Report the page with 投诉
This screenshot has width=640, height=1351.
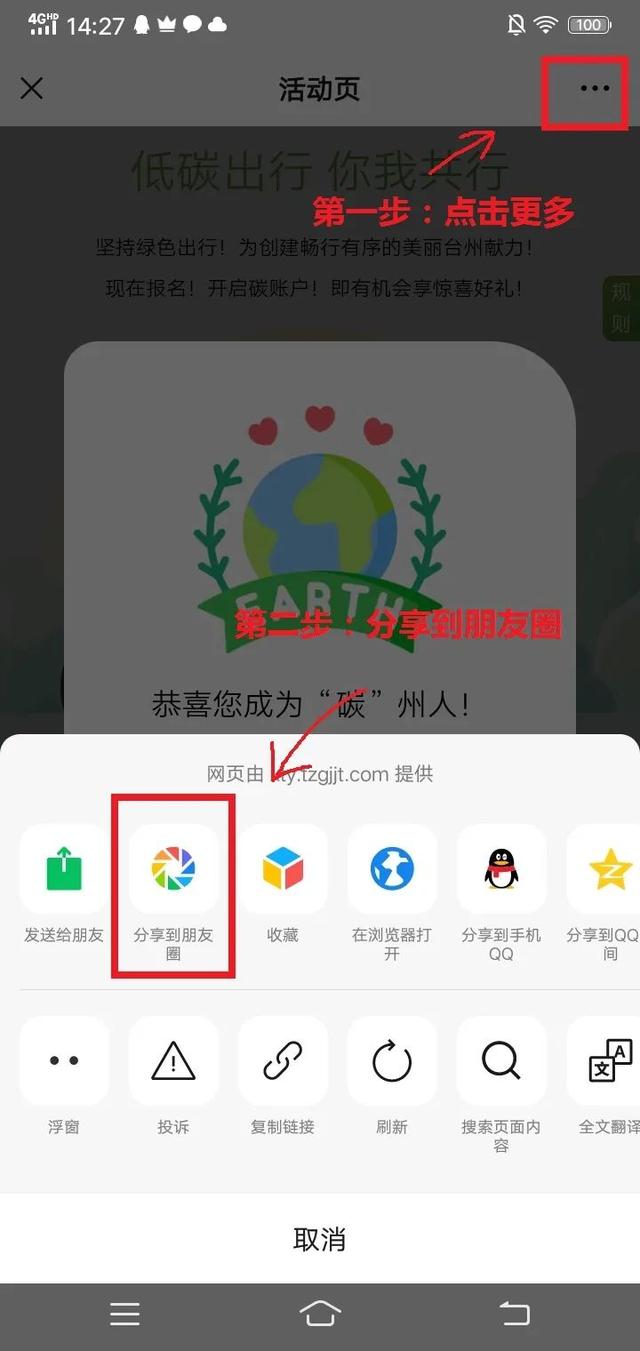coord(173,1062)
